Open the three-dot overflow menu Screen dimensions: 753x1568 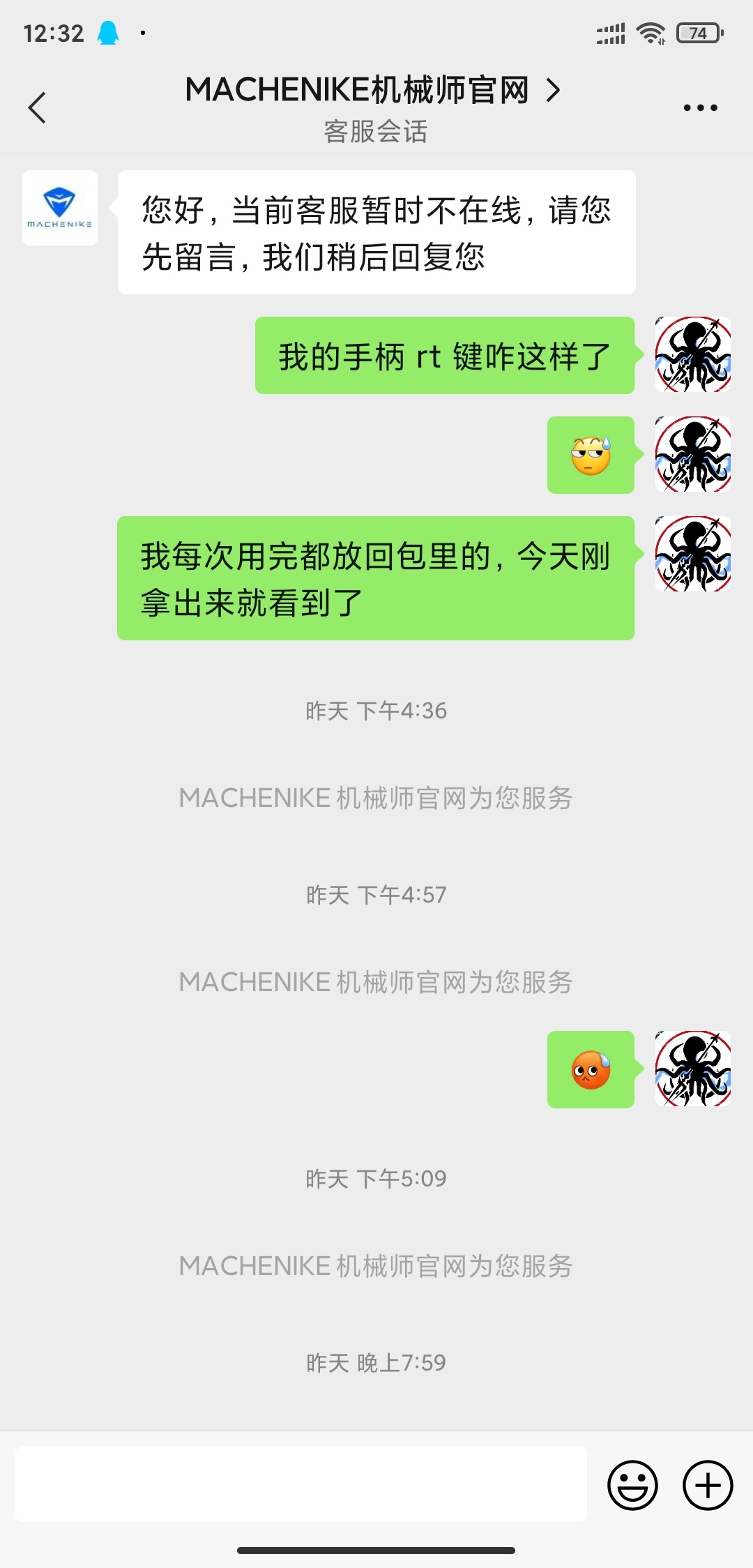click(700, 107)
